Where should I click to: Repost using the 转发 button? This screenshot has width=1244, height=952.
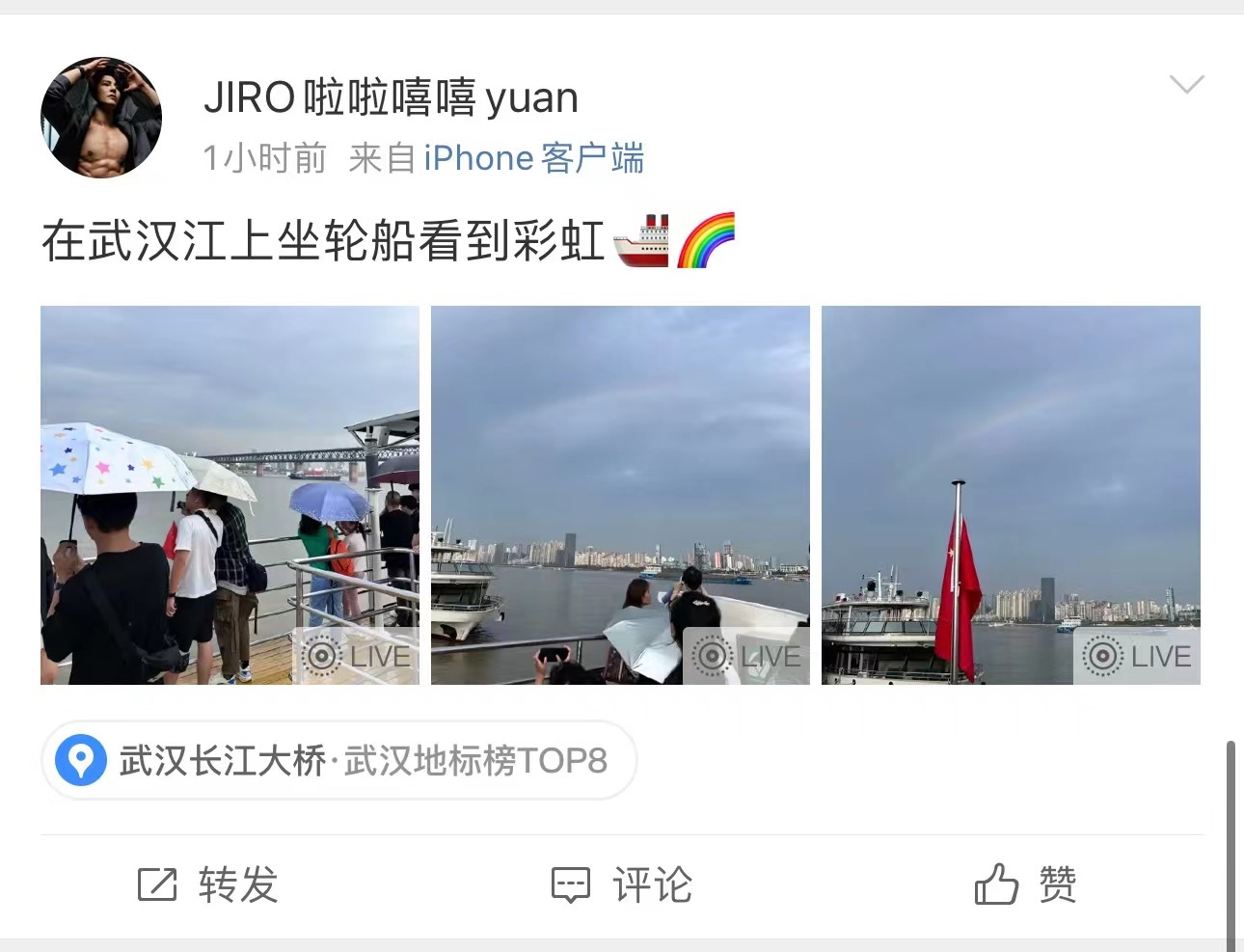coord(208,884)
